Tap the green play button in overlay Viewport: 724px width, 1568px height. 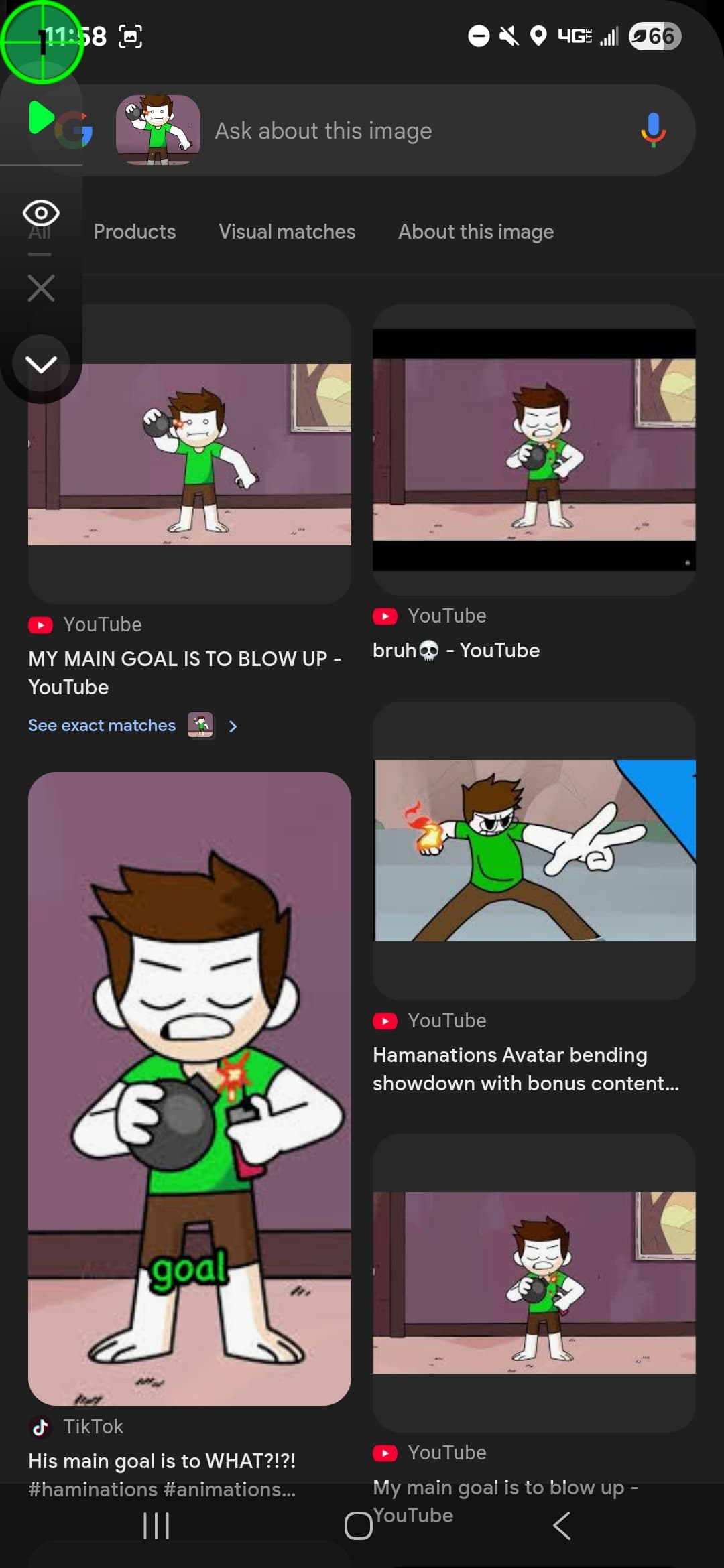(x=41, y=118)
